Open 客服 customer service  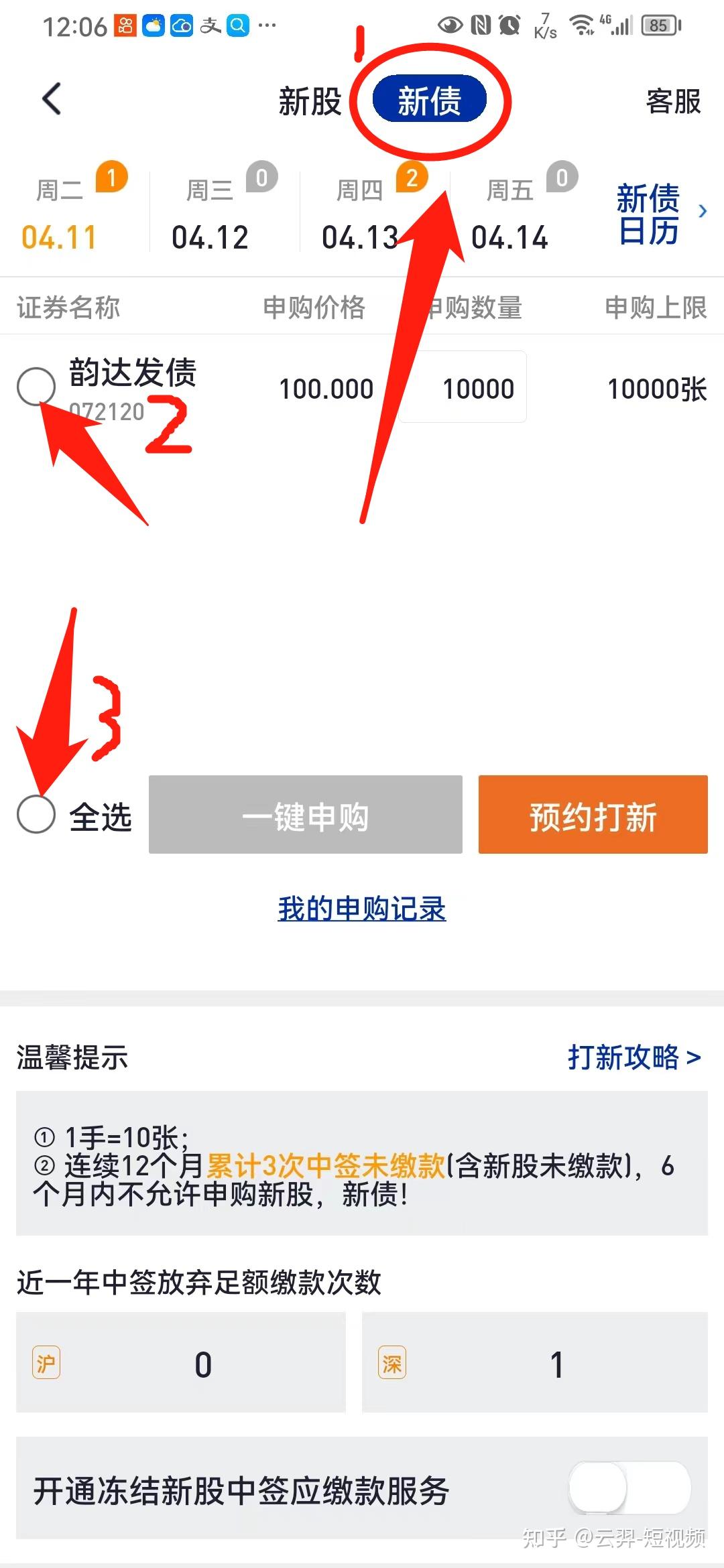pos(673,102)
